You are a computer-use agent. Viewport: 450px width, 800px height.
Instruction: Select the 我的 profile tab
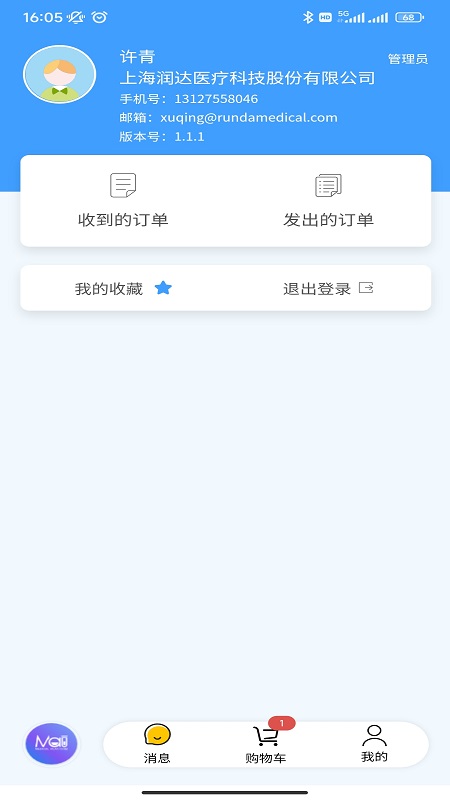point(374,744)
